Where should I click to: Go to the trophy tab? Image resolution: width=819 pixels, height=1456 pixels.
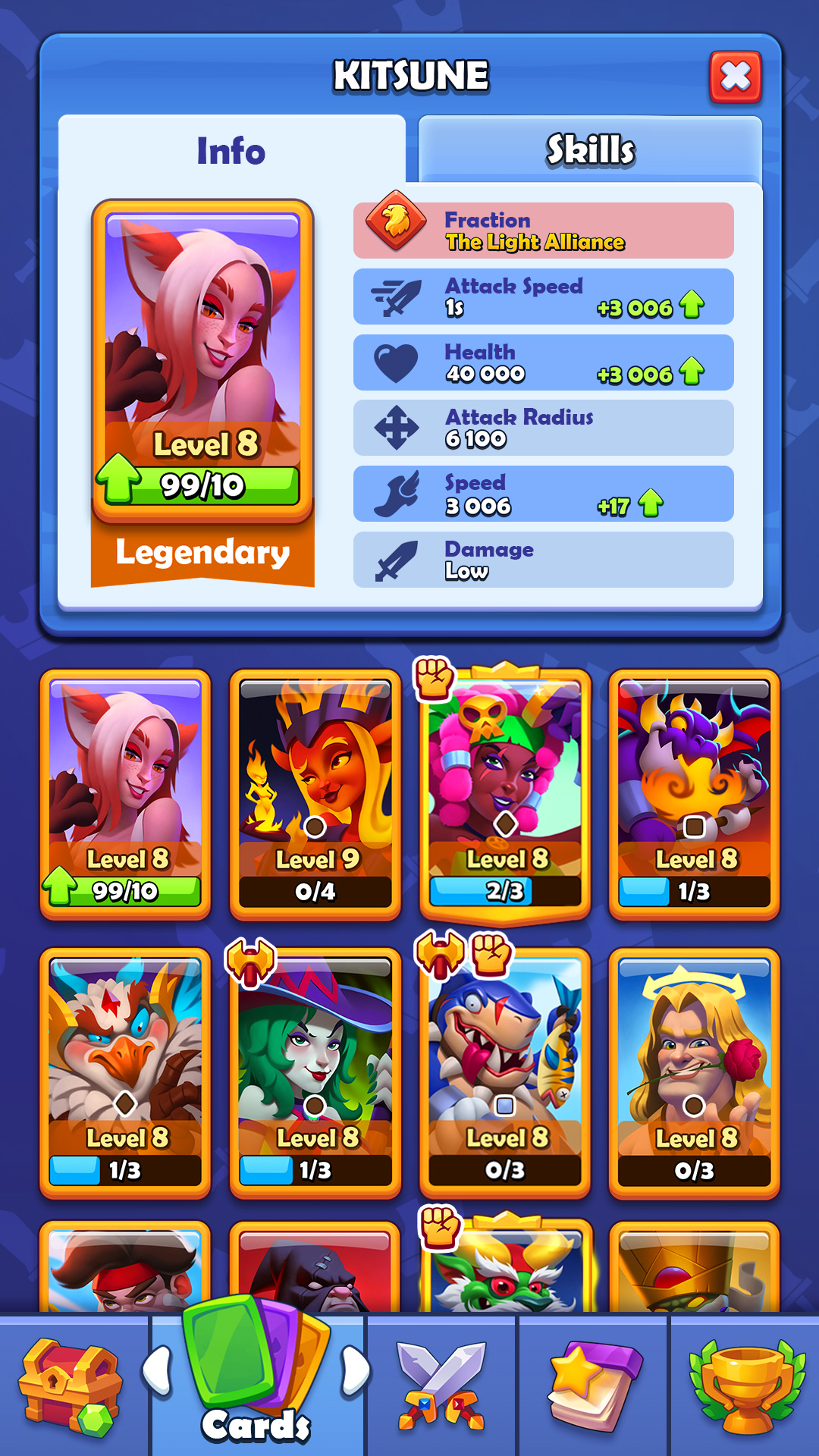pos(745,1386)
